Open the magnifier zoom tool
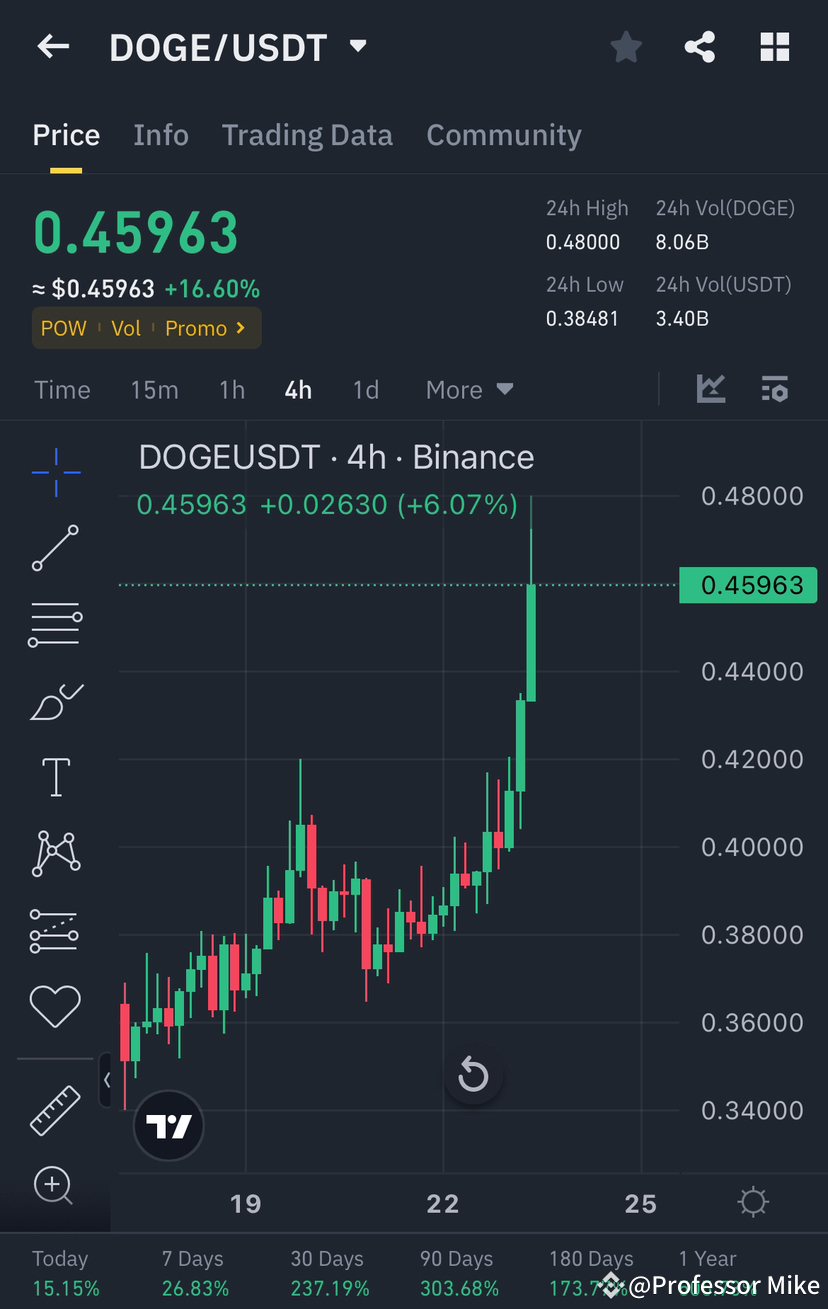This screenshot has height=1309, width=828. click(55, 1186)
